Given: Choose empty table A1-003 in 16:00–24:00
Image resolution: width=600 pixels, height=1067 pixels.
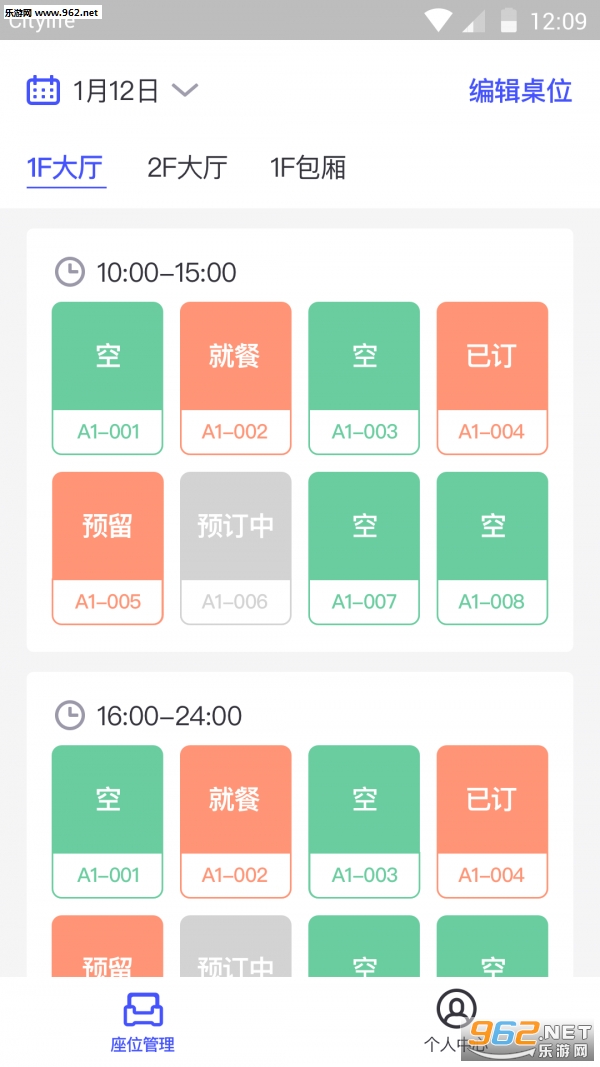Looking at the screenshot, I should tap(364, 821).
